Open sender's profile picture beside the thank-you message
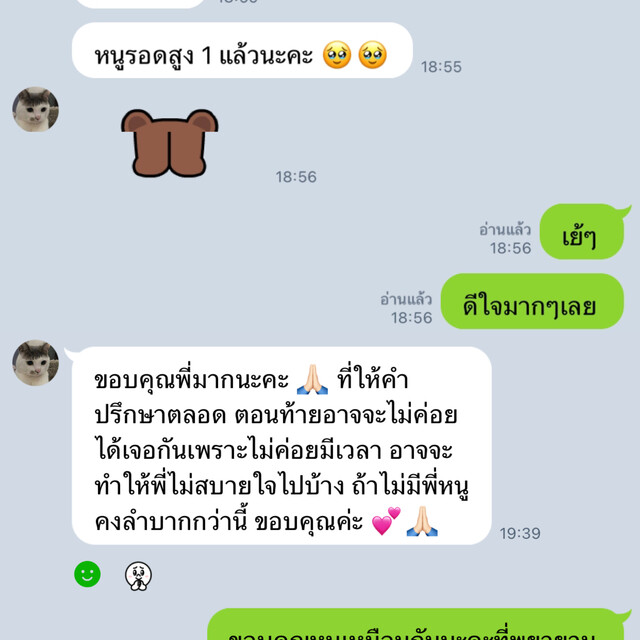The width and height of the screenshot is (640, 640). pyautogui.click(x=35, y=363)
